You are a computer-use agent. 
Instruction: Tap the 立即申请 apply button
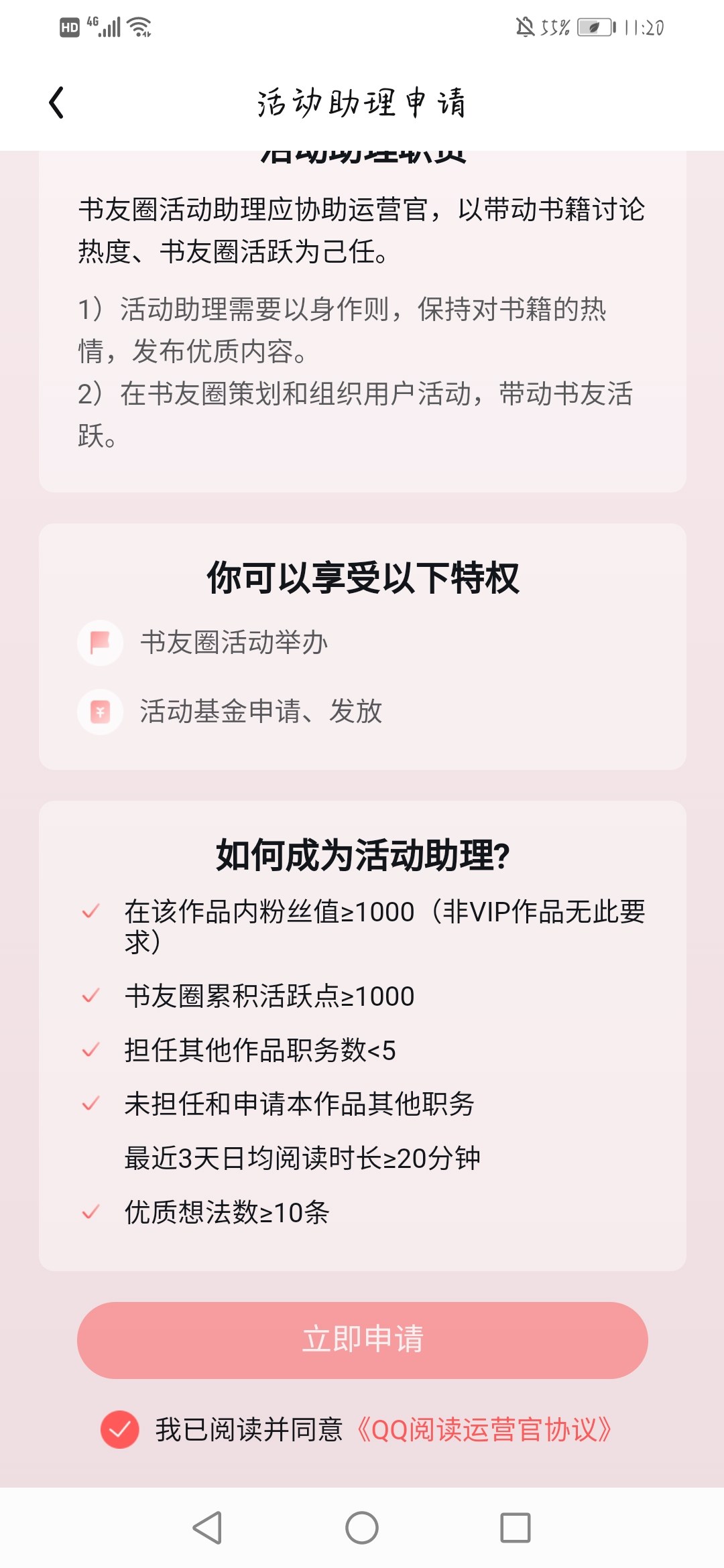[x=362, y=1340]
